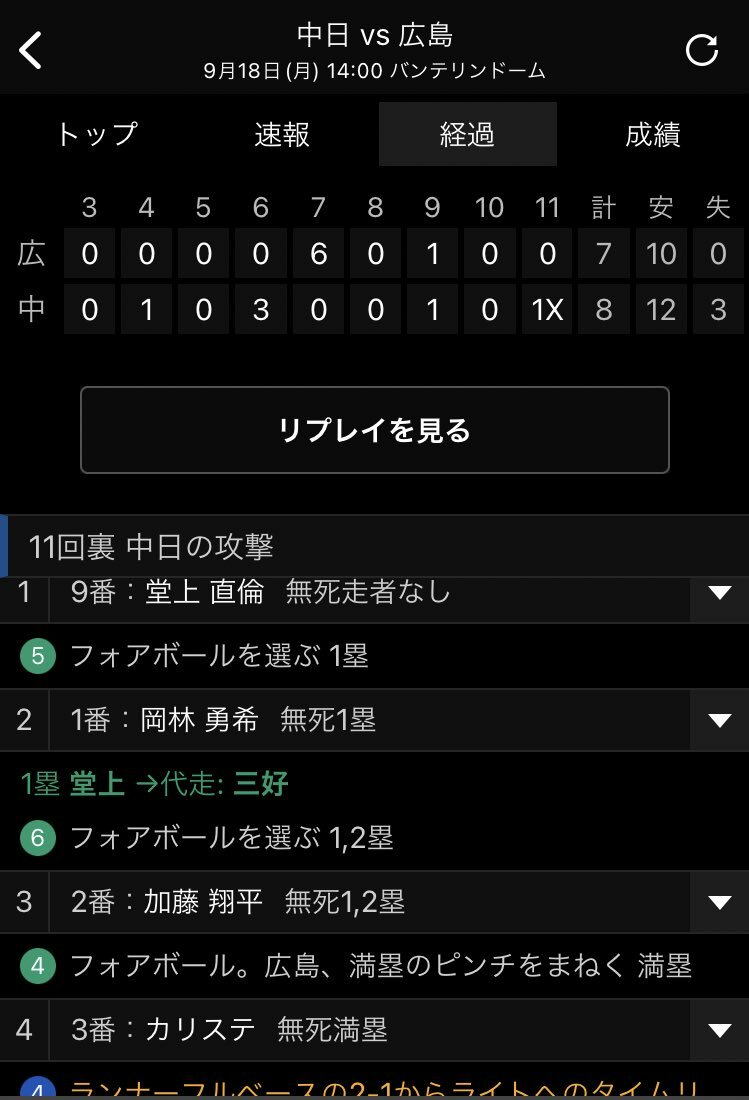Expand the 加藤 翔平 at-bat details
749x1100 pixels.
coord(719,902)
